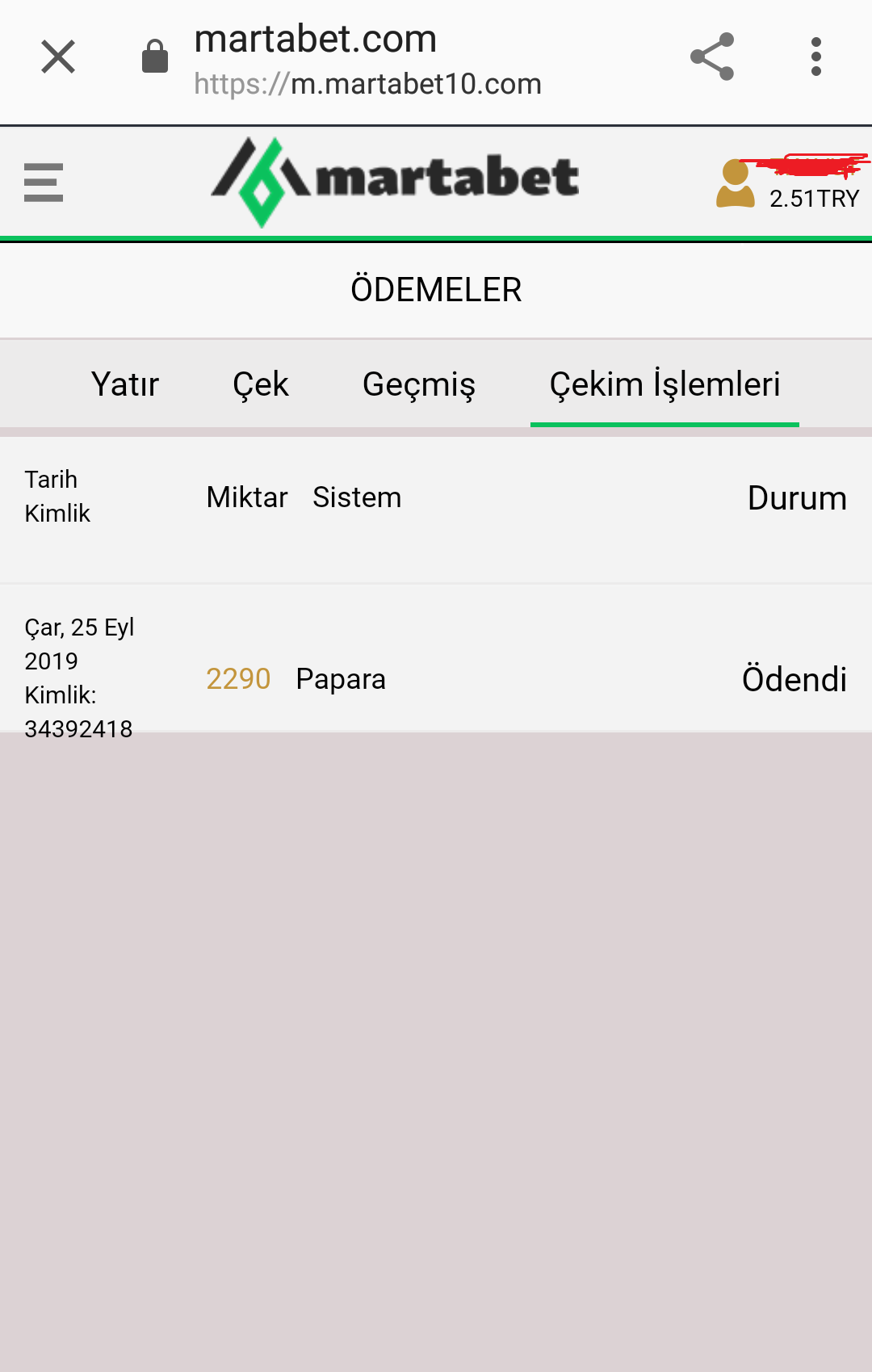Close the browser tab with X

[58, 57]
